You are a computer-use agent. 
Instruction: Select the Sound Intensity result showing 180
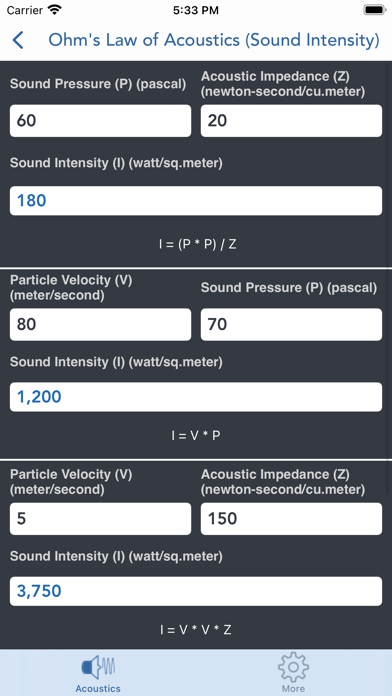[196, 201]
